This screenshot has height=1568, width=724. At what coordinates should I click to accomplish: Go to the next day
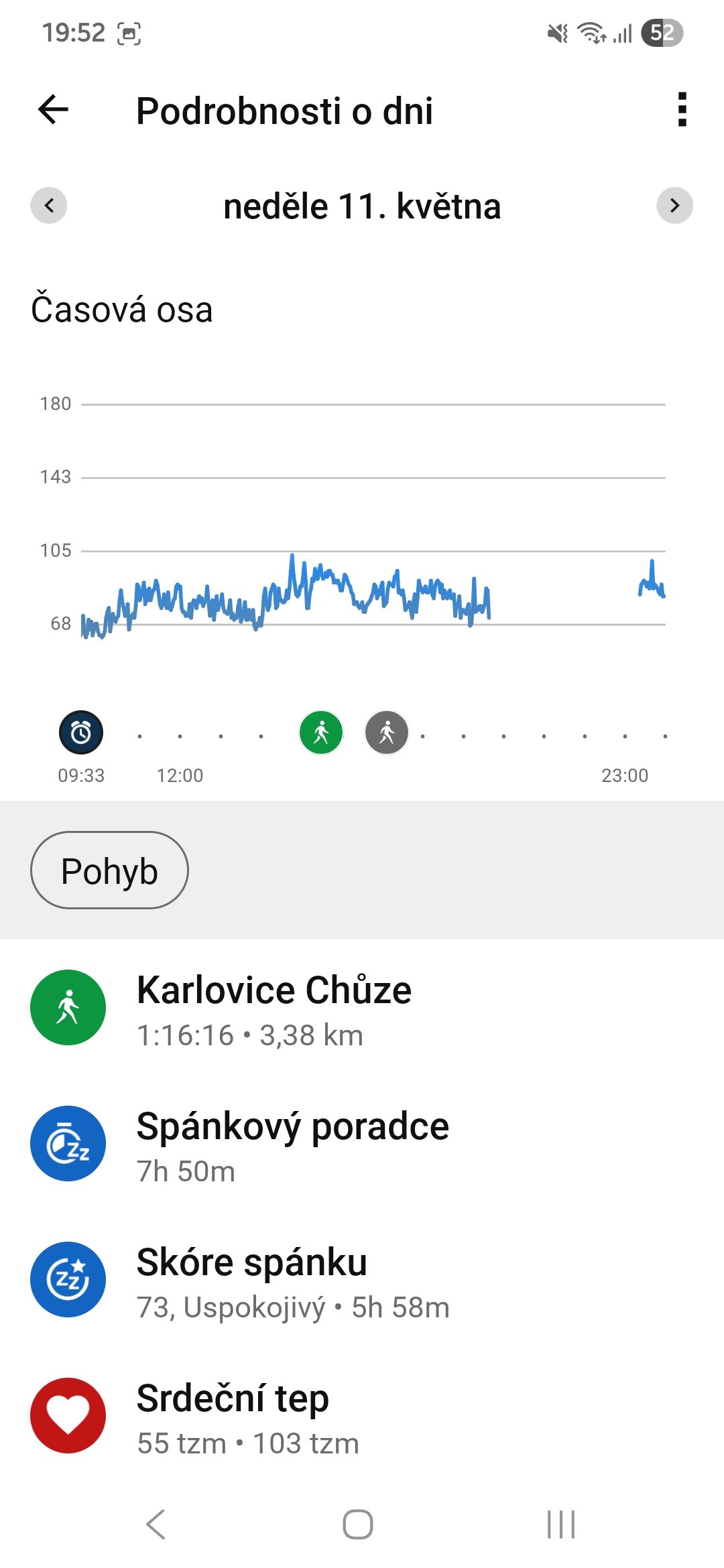[x=674, y=205]
